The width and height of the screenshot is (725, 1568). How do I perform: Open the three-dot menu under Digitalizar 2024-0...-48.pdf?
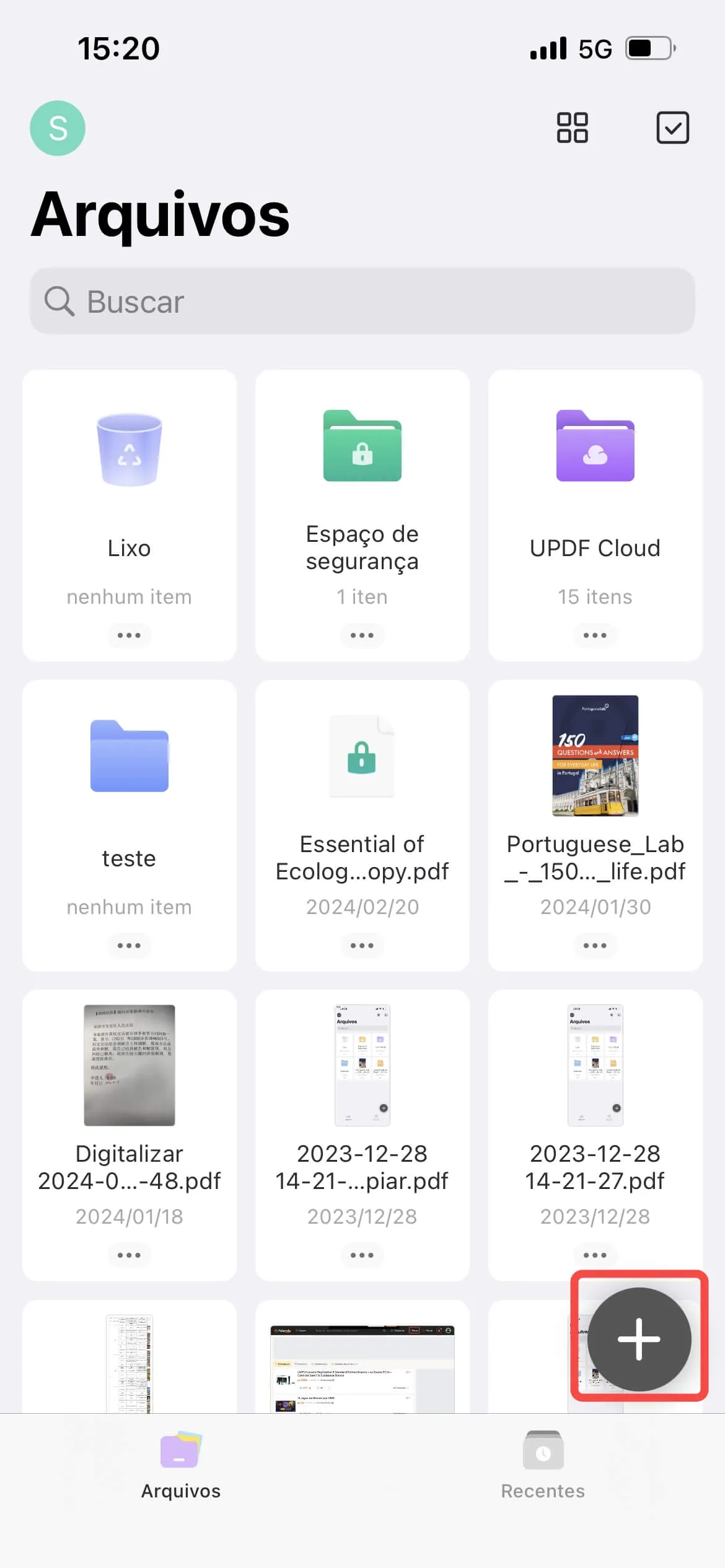129,1255
